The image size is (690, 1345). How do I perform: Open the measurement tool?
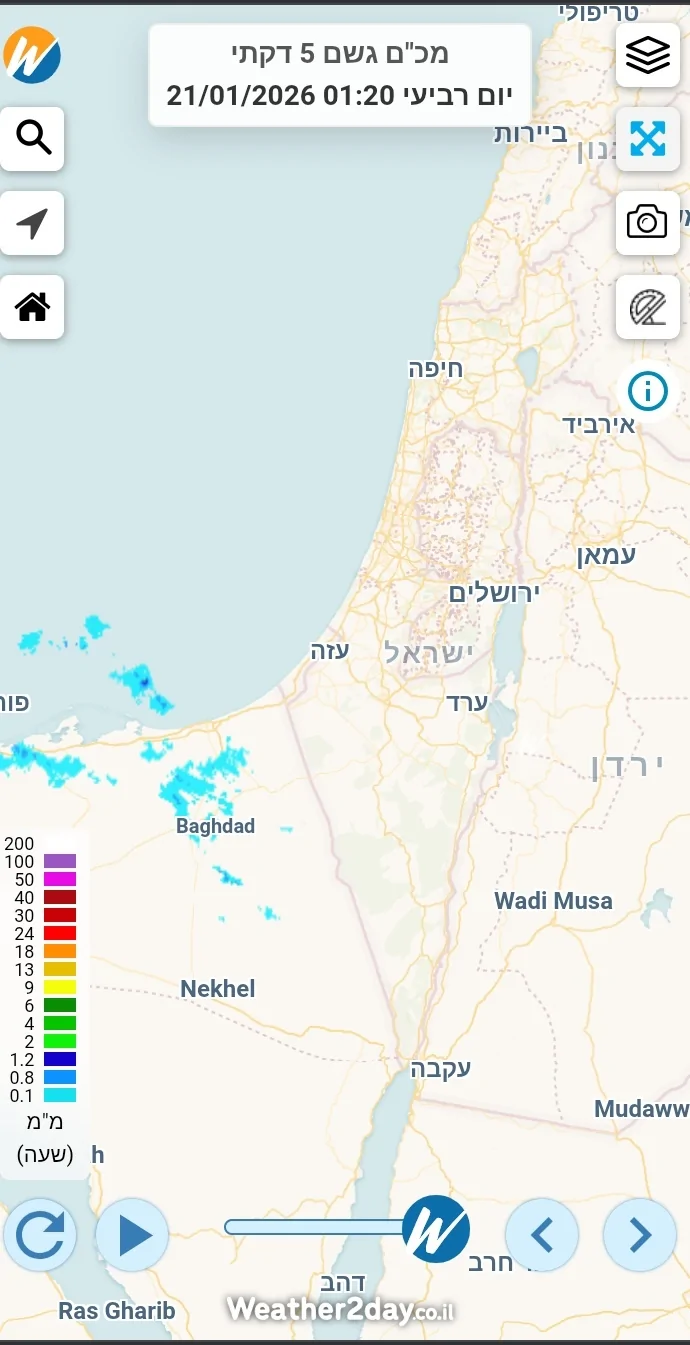[x=647, y=306]
